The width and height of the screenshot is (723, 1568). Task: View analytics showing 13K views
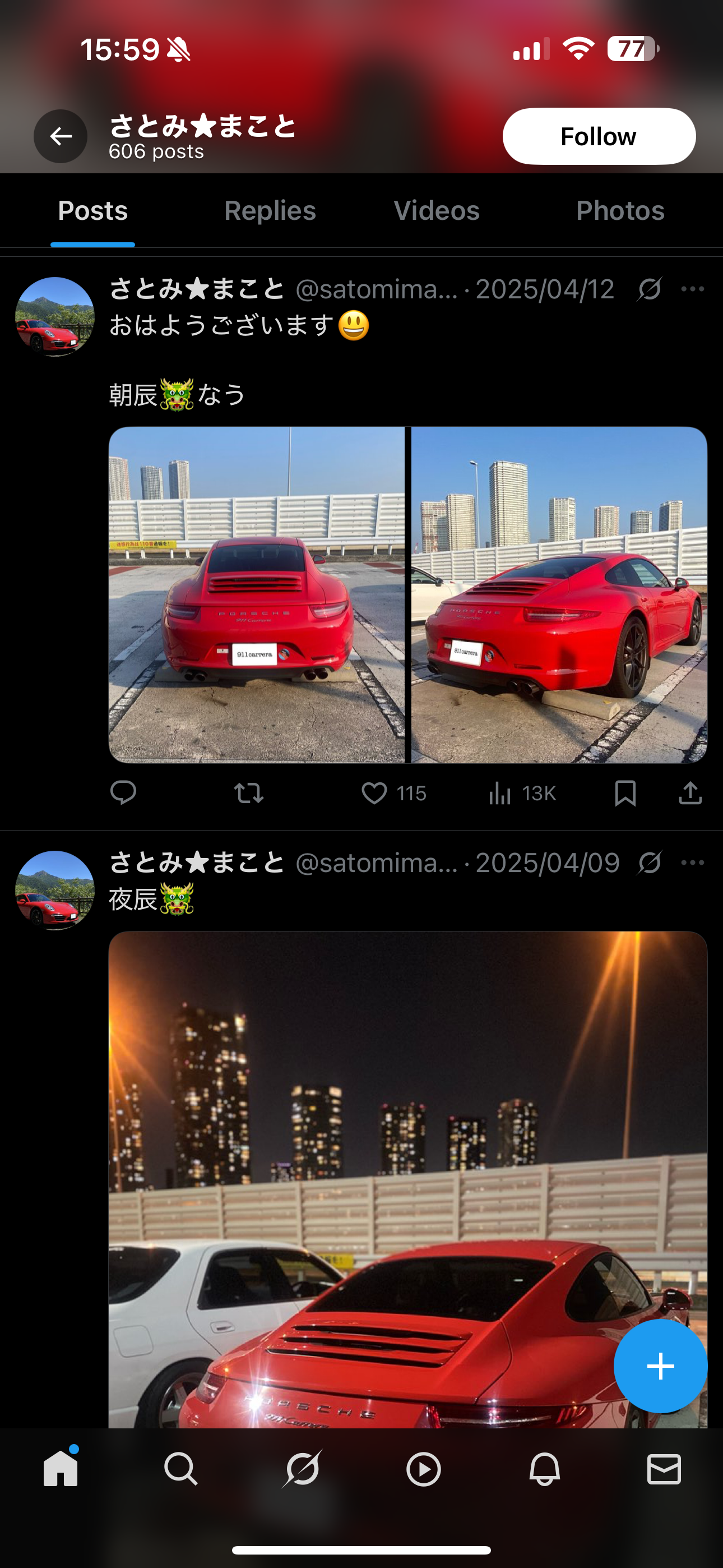[x=522, y=793]
